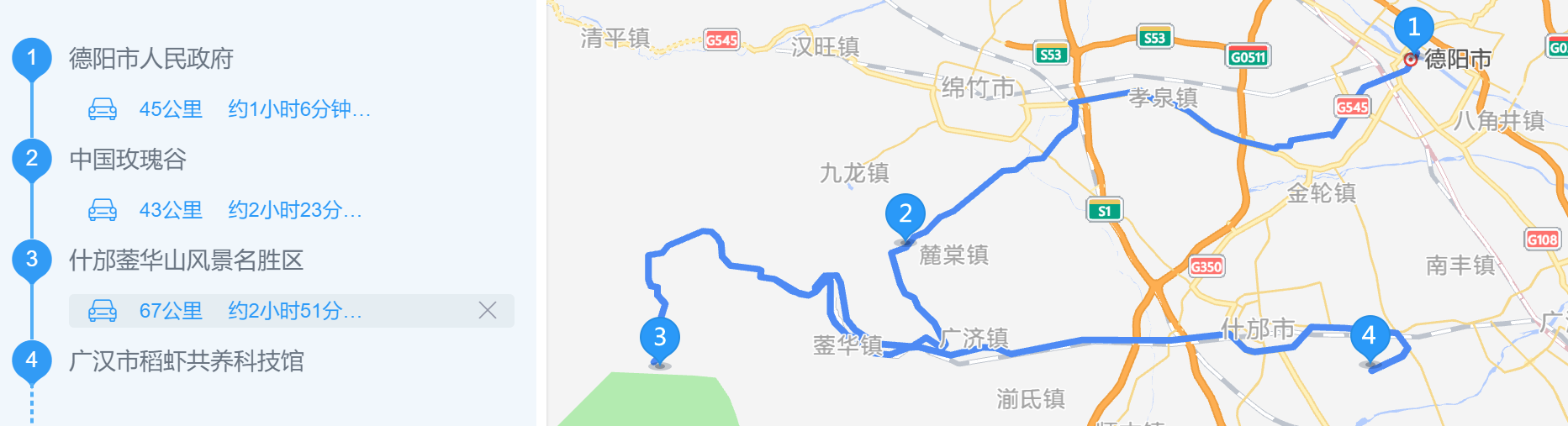Open the 45公里 driving segment details
The width and height of the screenshot is (1568, 426).
(x=229, y=109)
